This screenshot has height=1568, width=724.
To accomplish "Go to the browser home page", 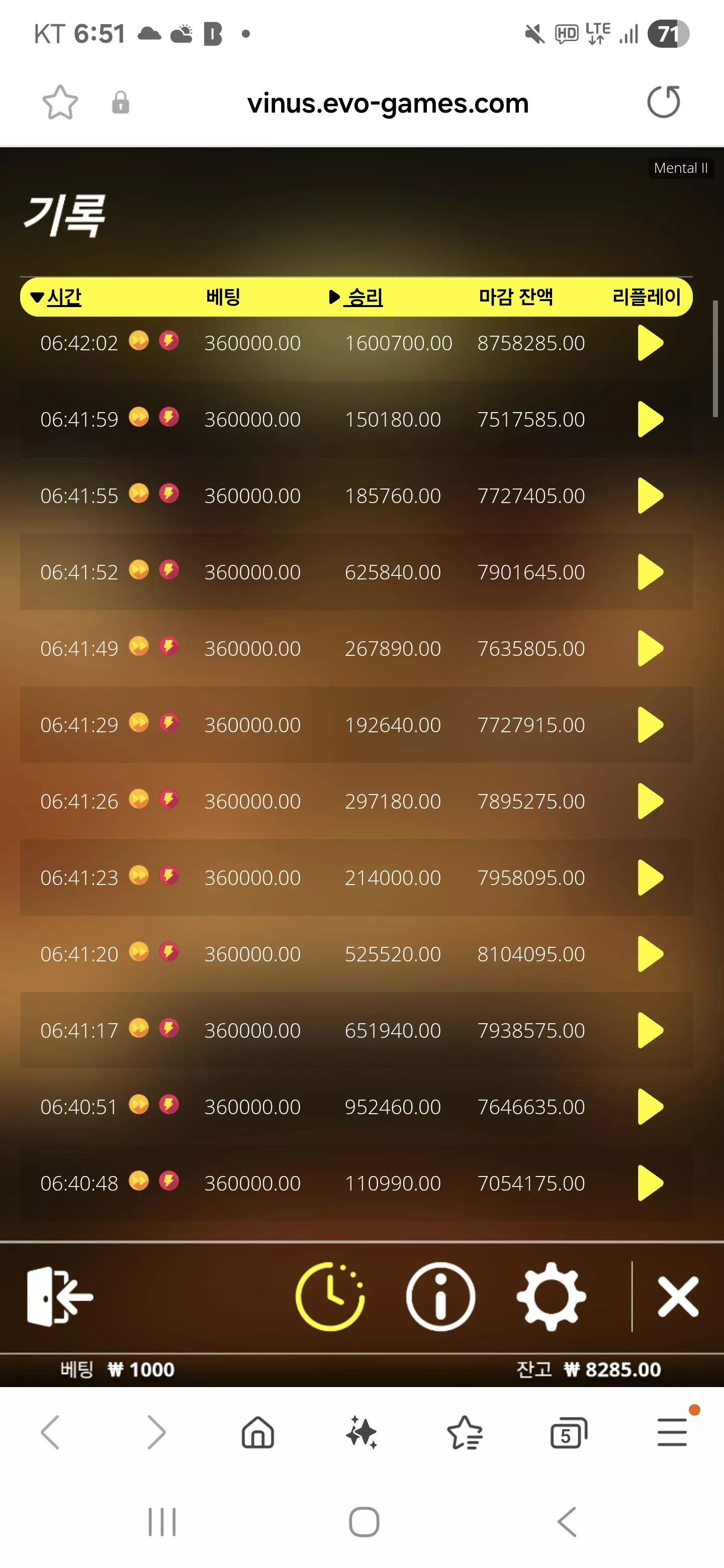I will 258,1432.
